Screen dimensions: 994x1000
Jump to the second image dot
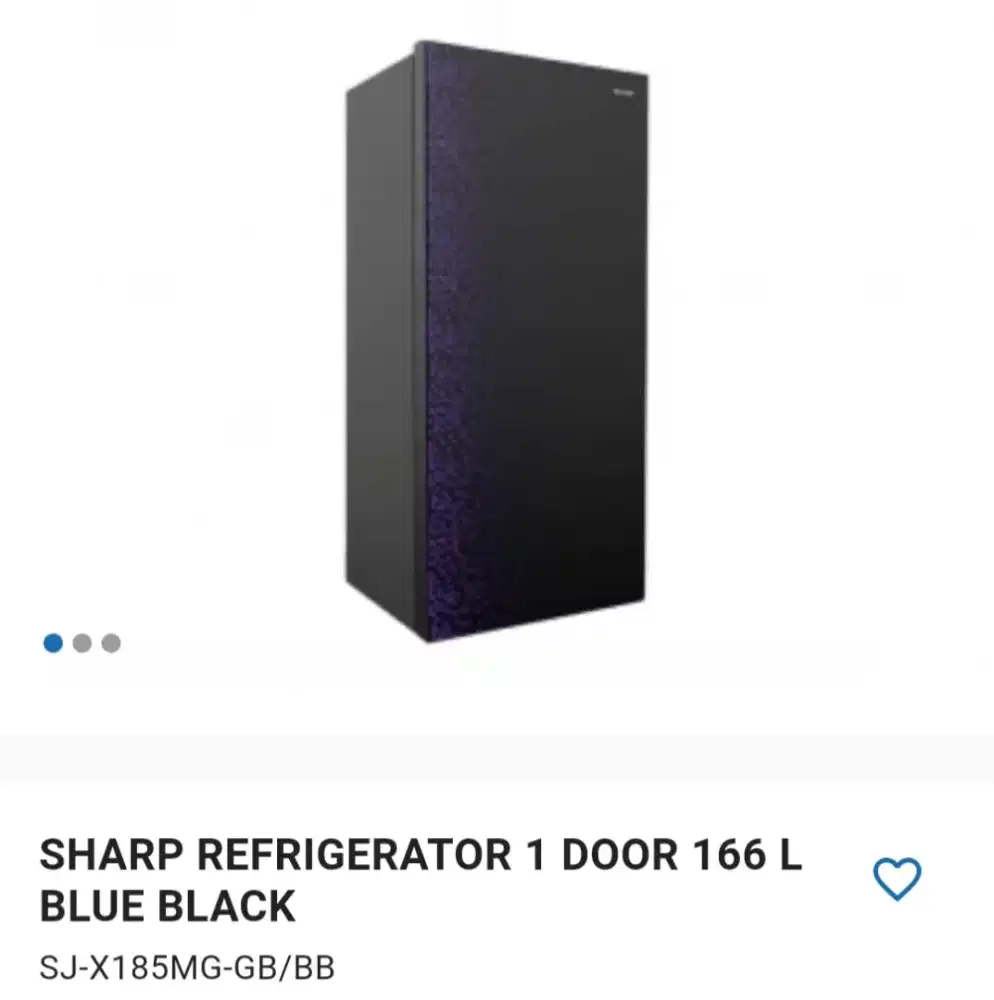pyautogui.click(x=82, y=643)
